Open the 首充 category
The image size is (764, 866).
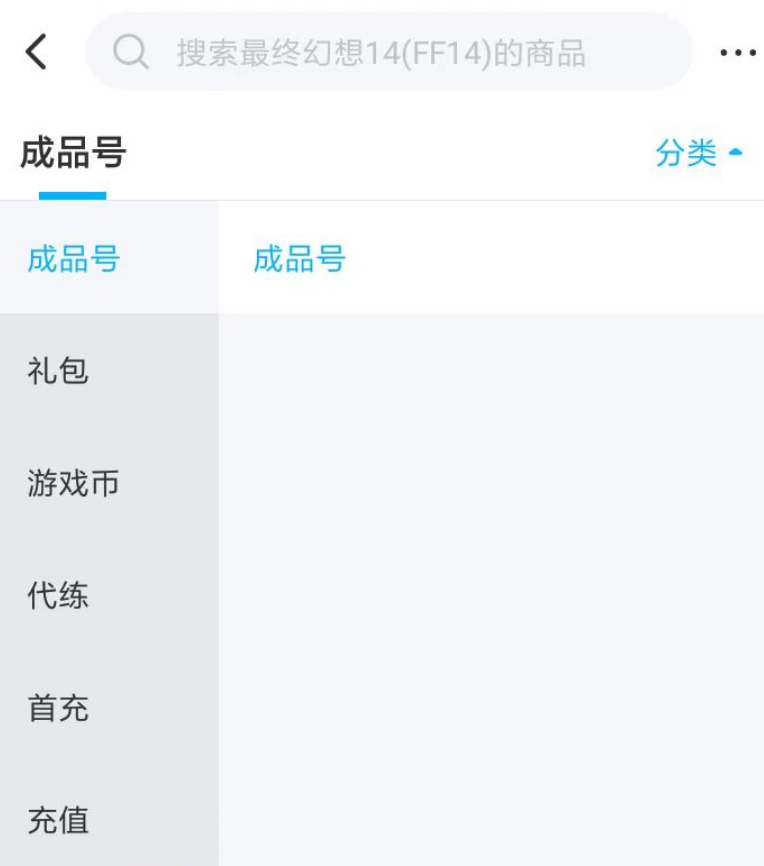(58, 708)
